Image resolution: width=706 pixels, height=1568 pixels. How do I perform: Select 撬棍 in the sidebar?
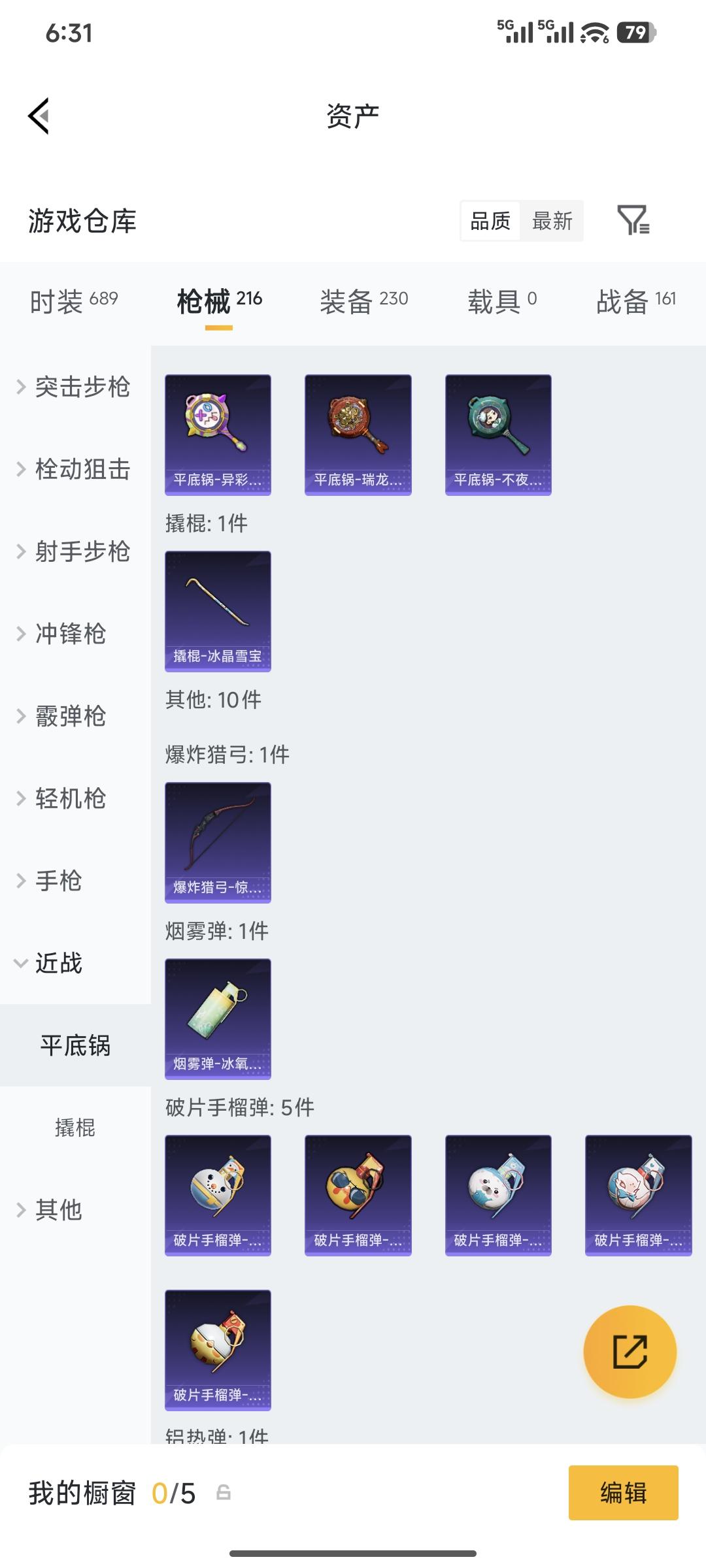tap(74, 1128)
